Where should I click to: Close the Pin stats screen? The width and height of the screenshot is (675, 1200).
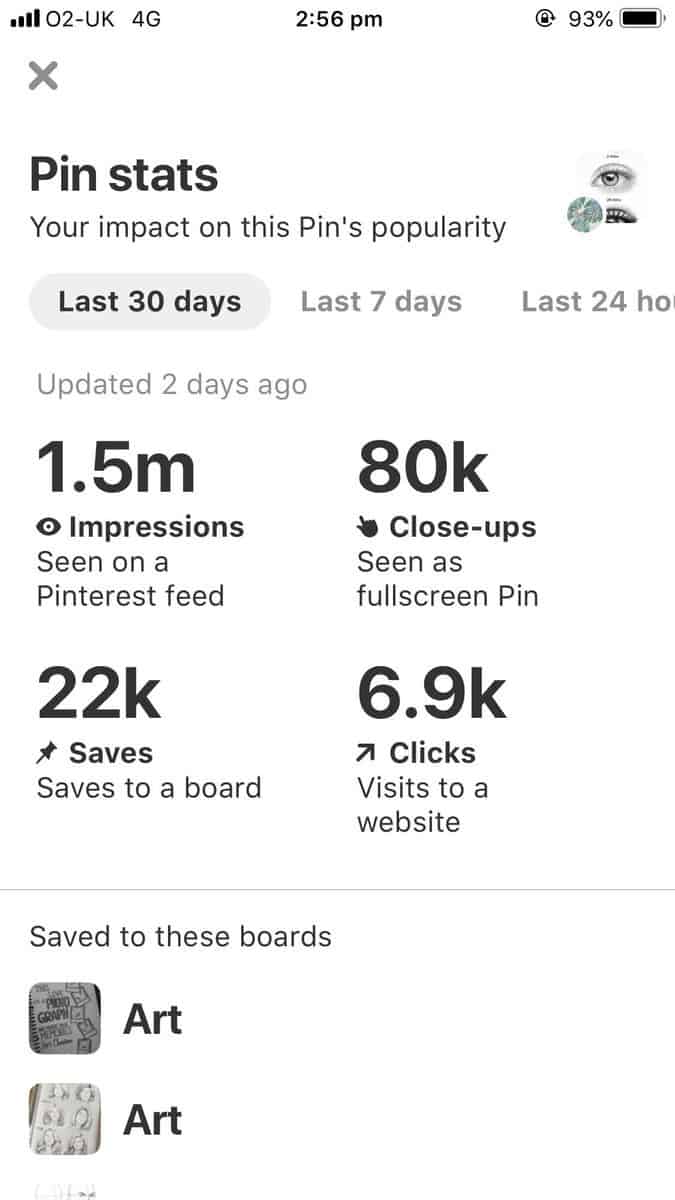[x=43, y=76]
